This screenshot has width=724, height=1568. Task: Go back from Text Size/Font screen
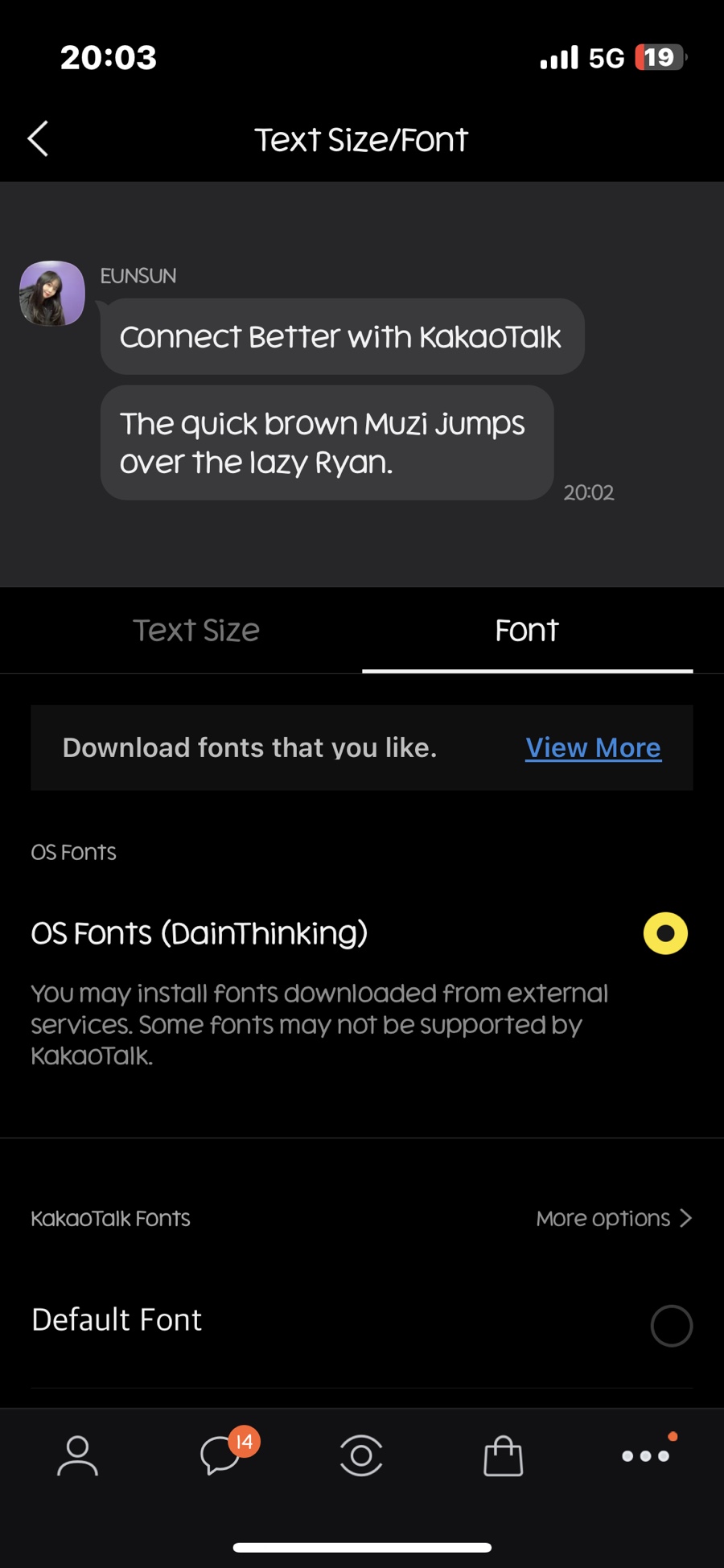click(38, 138)
